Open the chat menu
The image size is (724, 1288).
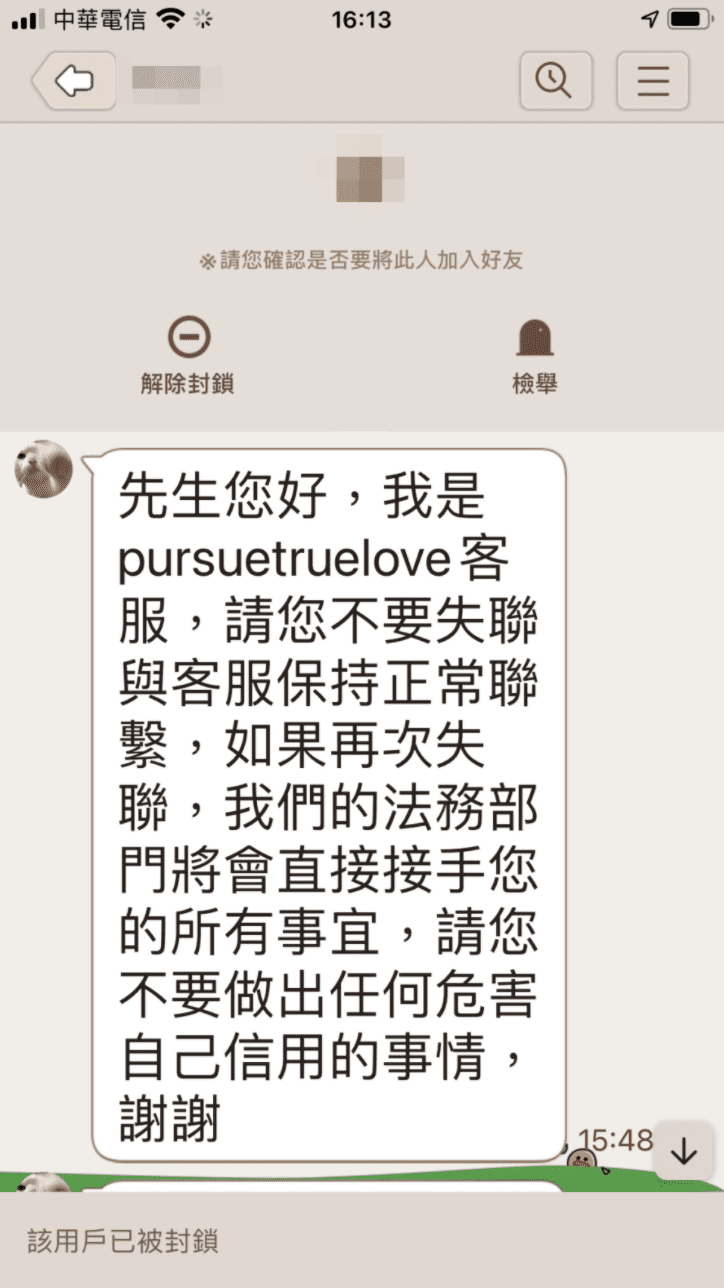pyautogui.click(x=652, y=80)
